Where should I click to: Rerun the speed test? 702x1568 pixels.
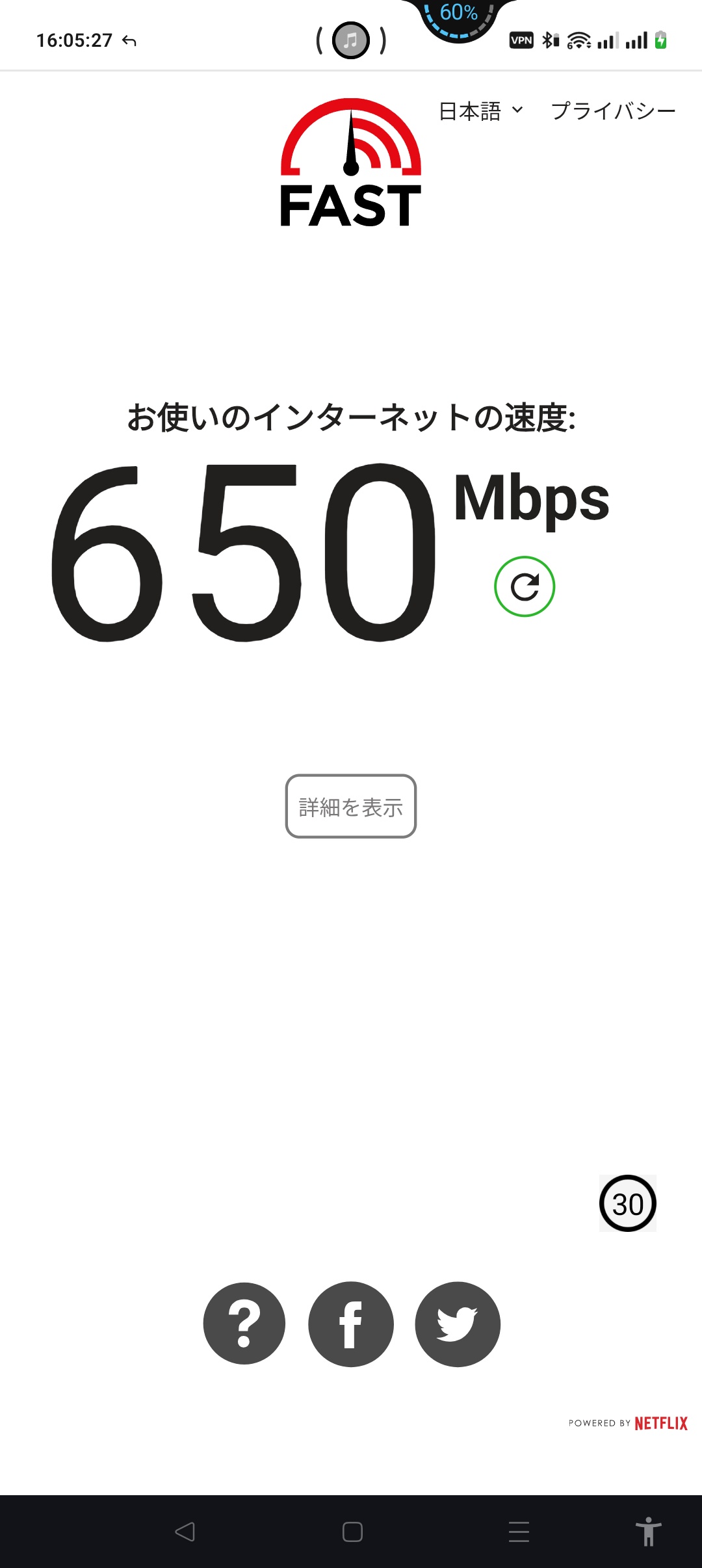(525, 586)
